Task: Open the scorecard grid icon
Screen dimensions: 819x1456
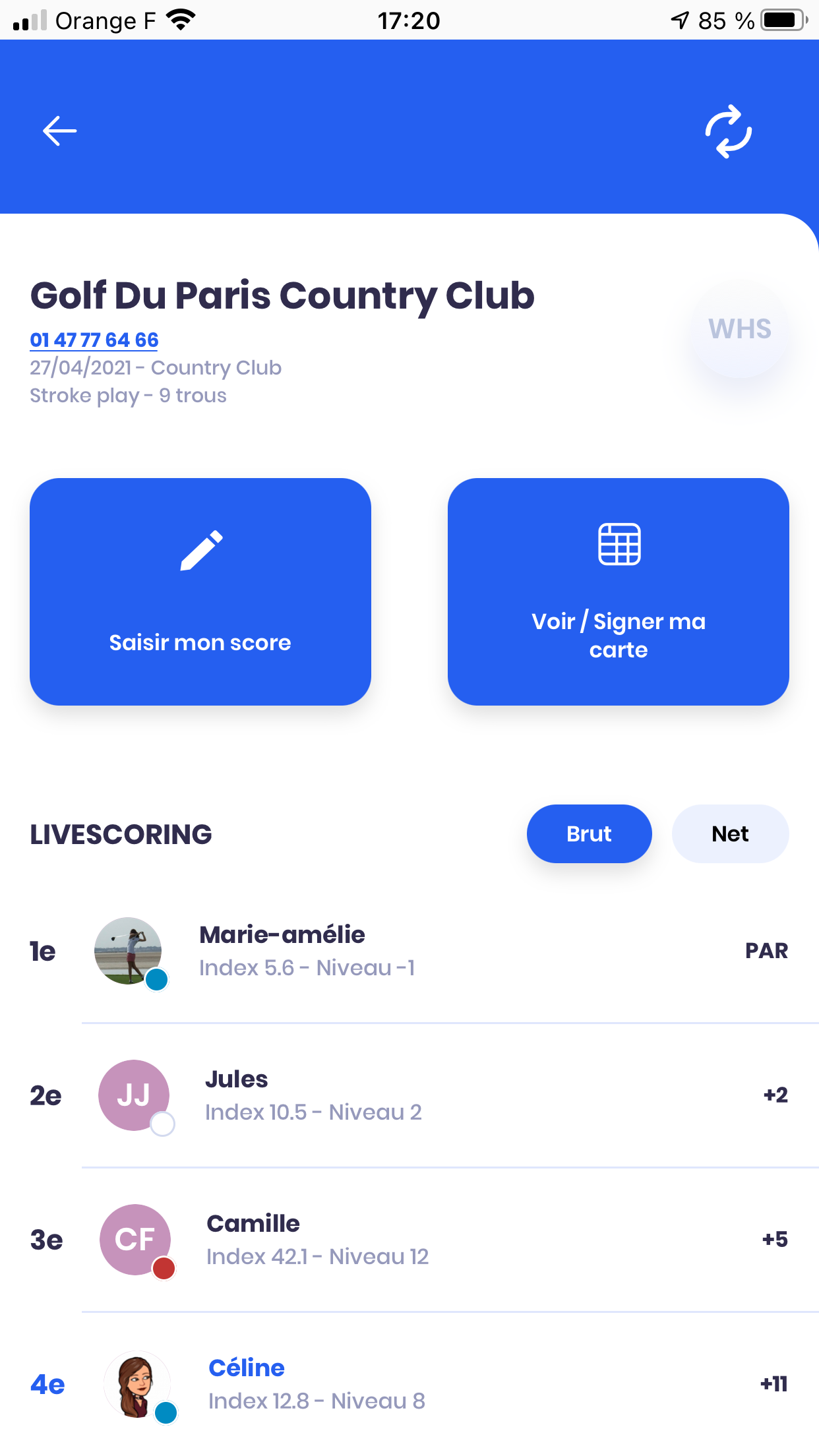Action: pos(619,545)
